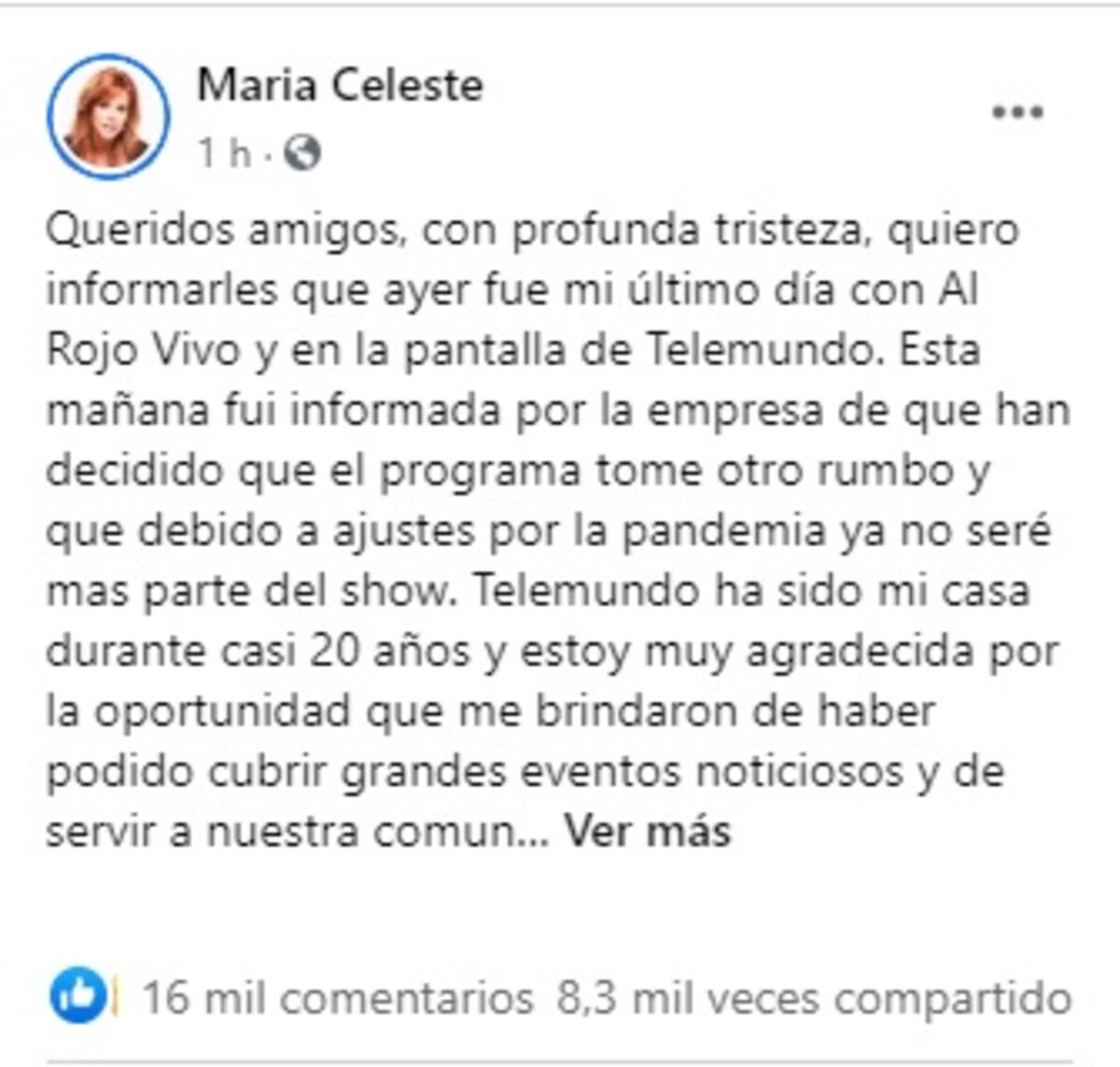
Task: Open Maria Celeste's profile picture
Action: (x=108, y=117)
